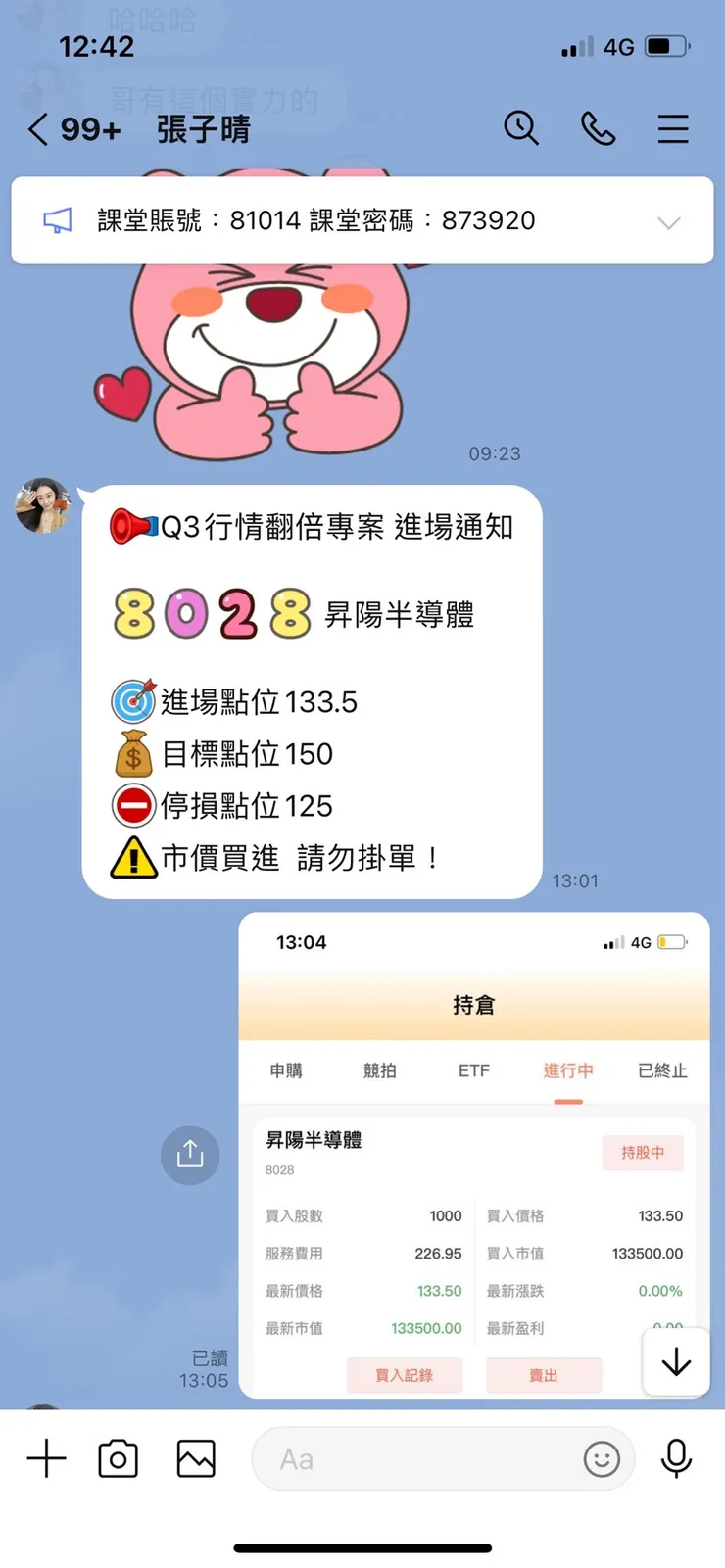Open the chat settings hamburger menu
The image size is (725, 1568).
click(x=673, y=128)
